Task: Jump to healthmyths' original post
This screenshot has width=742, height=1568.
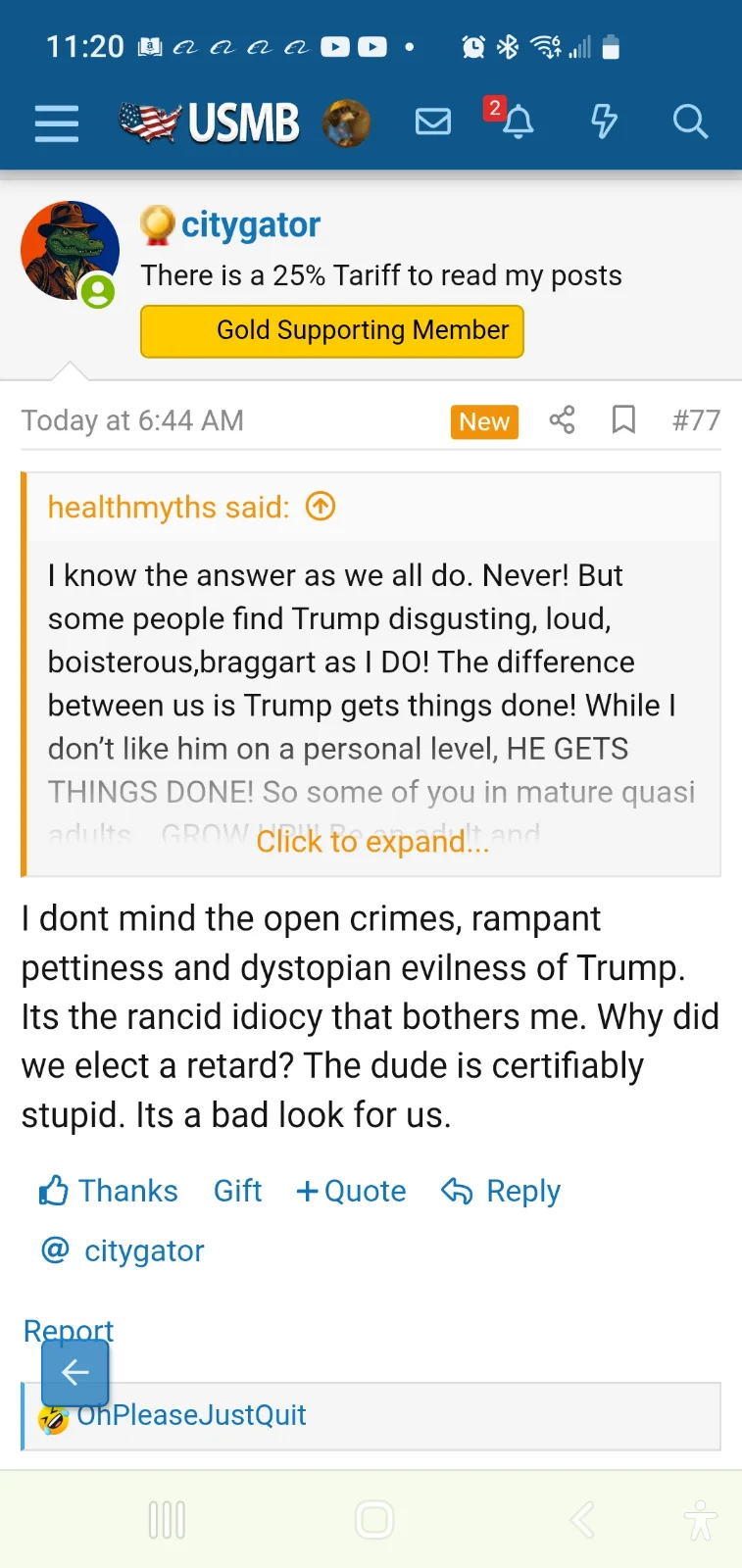Action: (321, 507)
